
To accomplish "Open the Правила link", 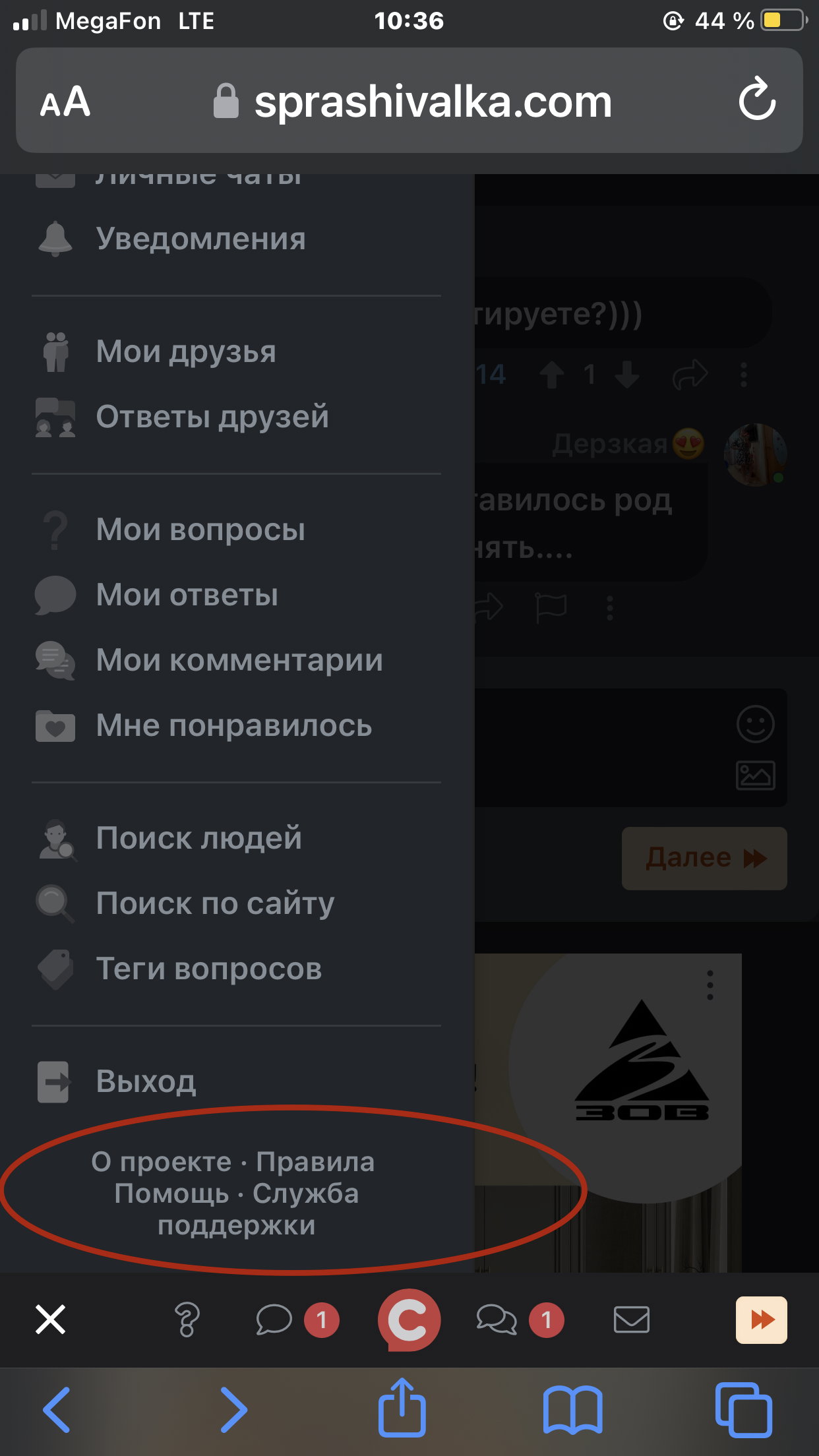I will point(315,1162).
